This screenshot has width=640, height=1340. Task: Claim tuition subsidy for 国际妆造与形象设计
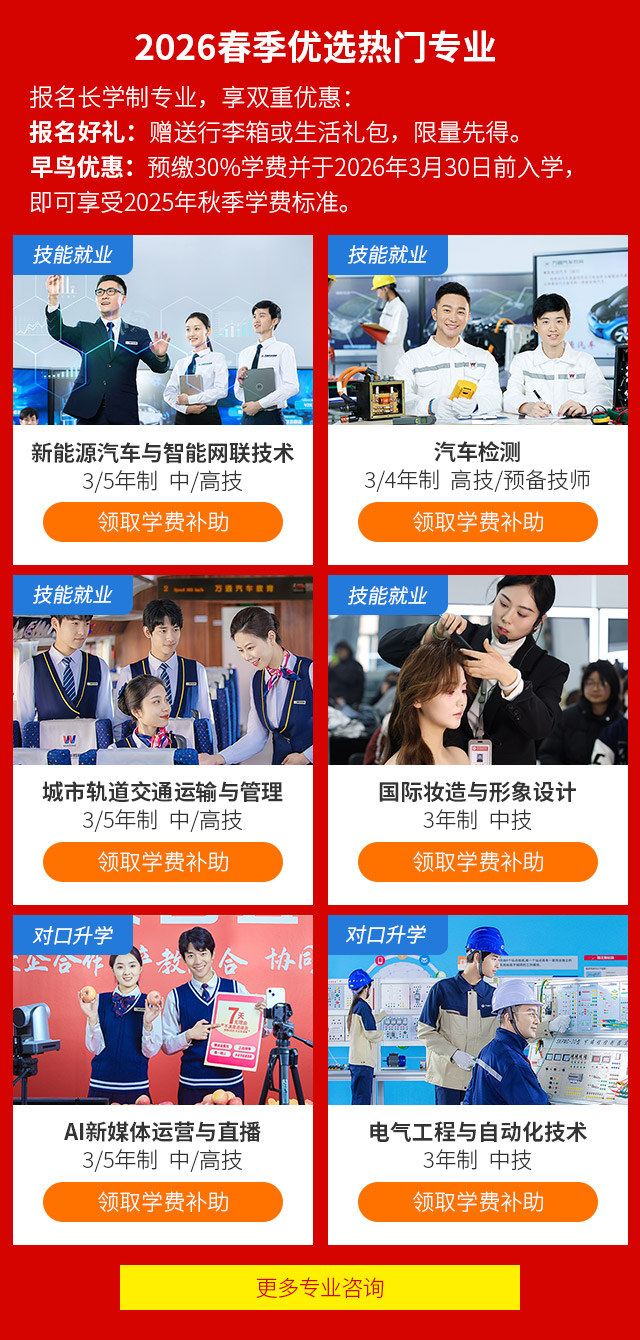(478, 862)
